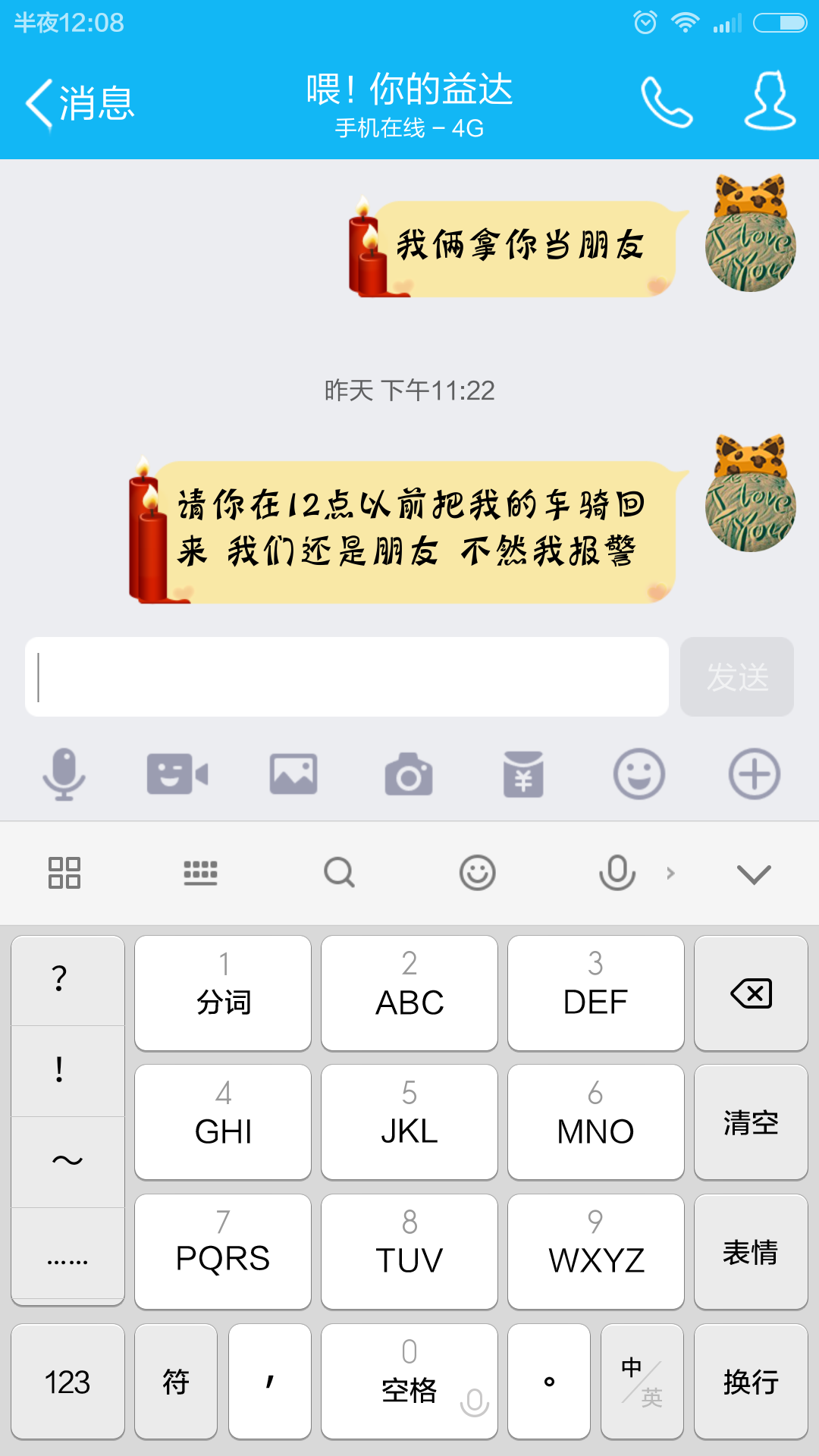Open the emoji sticker panel in chat toolbar
The width and height of the screenshot is (819, 1456).
(x=639, y=774)
